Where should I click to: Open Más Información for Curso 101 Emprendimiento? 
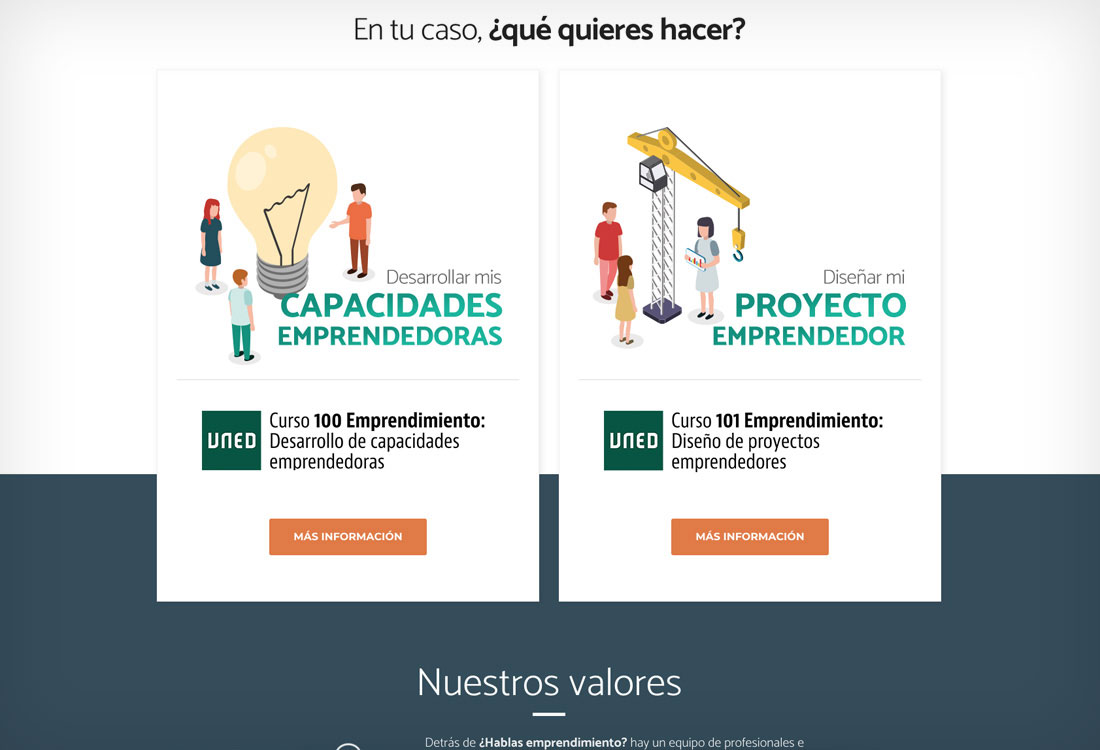coord(749,536)
